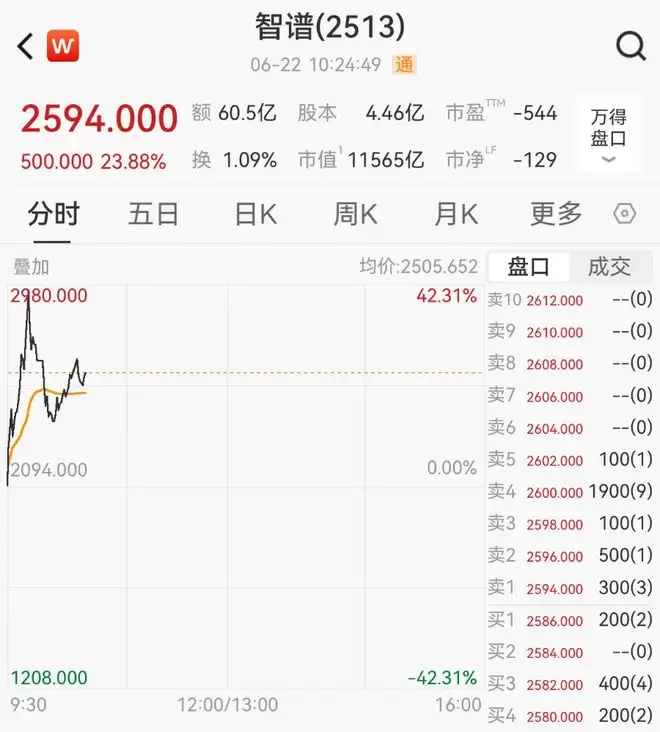Show the 周K chart
The width and height of the screenshot is (660, 732).
(x=355, y=214)
